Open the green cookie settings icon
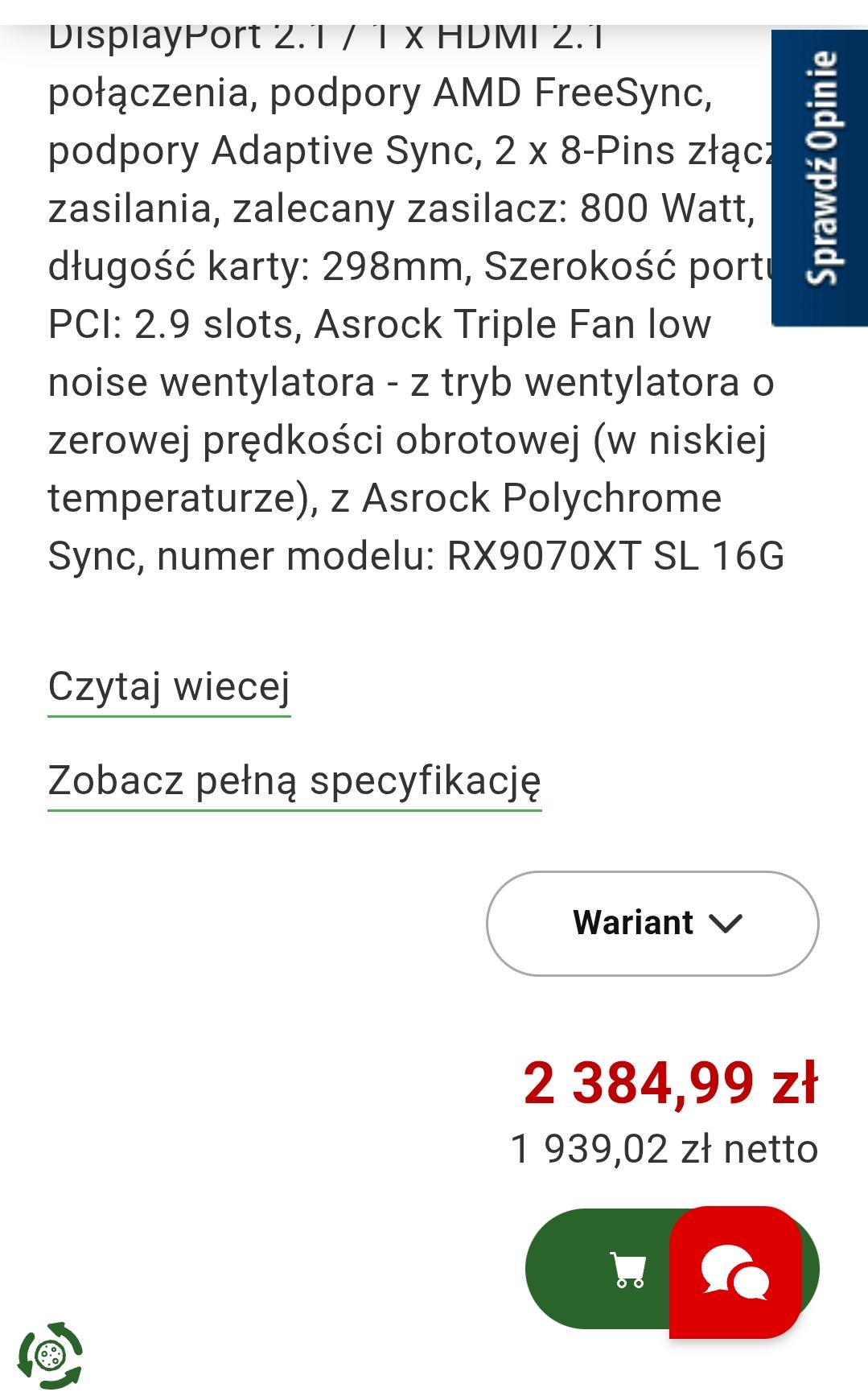Screen dimensions: 868x1396 [x=50, y=1356]
